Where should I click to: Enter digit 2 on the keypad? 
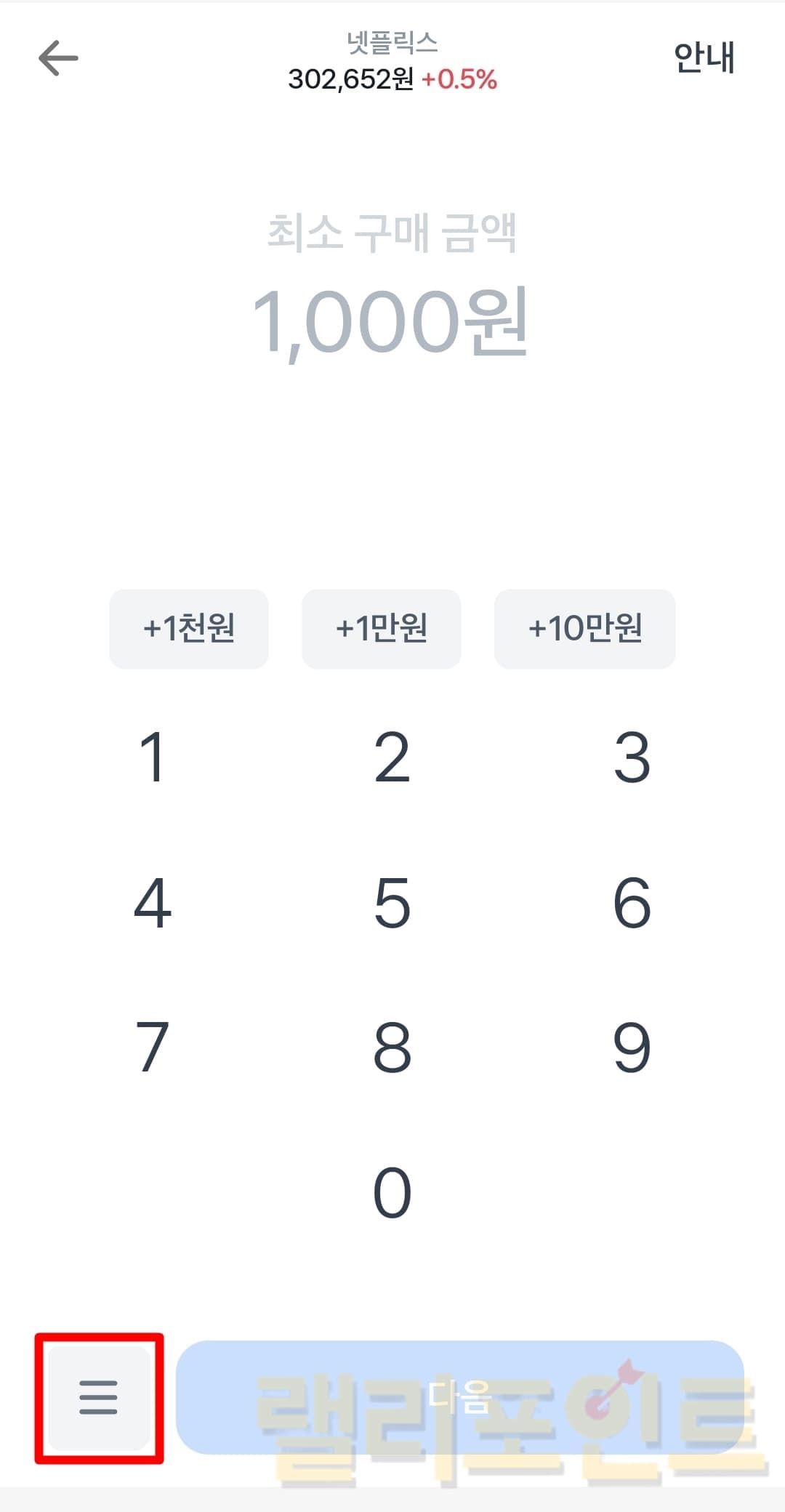392,757
